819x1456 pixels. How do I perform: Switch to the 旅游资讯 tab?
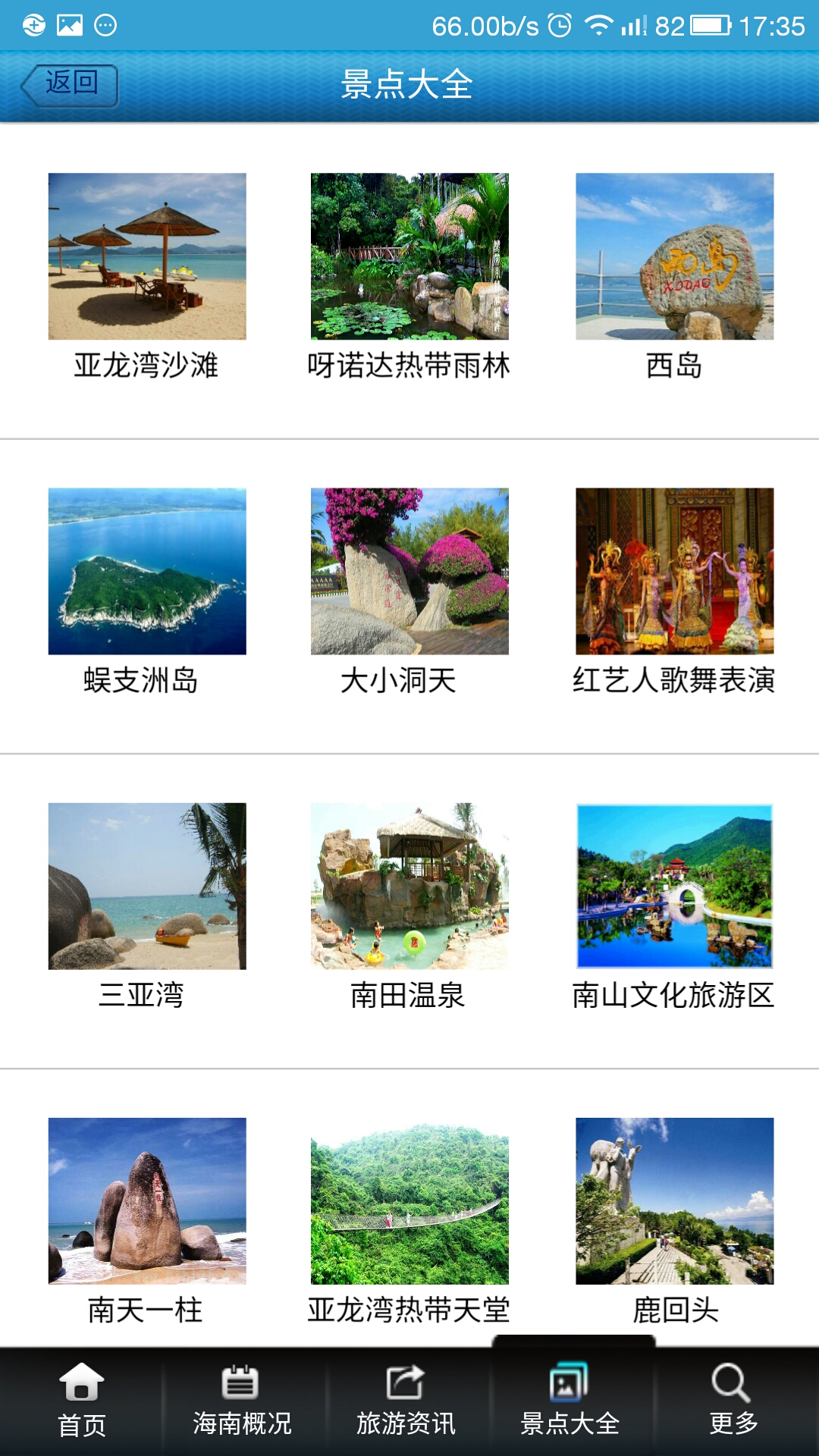pyautogui.click(x=406, y=1401)
